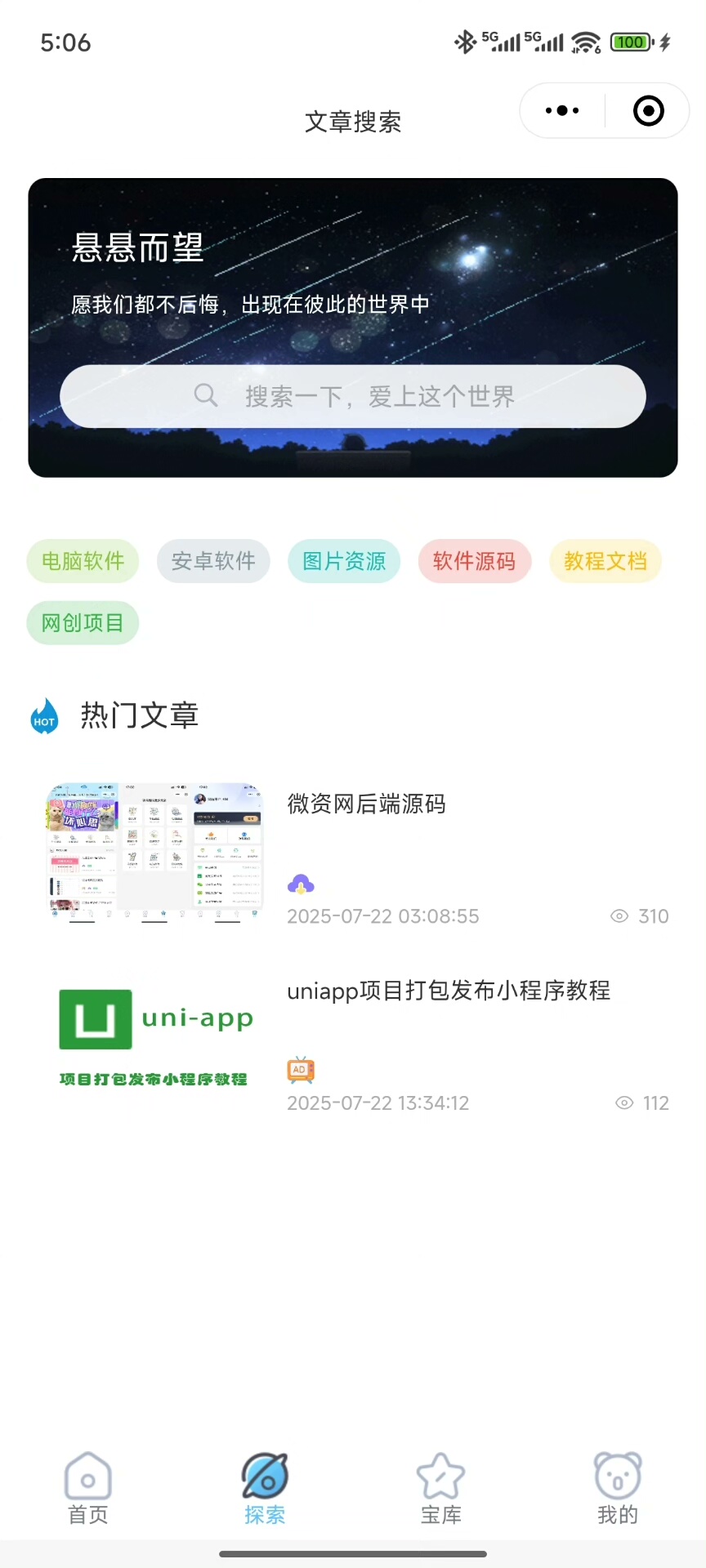
Task: Close the mini program with the circle button
Action: pyautogui.click(x=648, y=111)
